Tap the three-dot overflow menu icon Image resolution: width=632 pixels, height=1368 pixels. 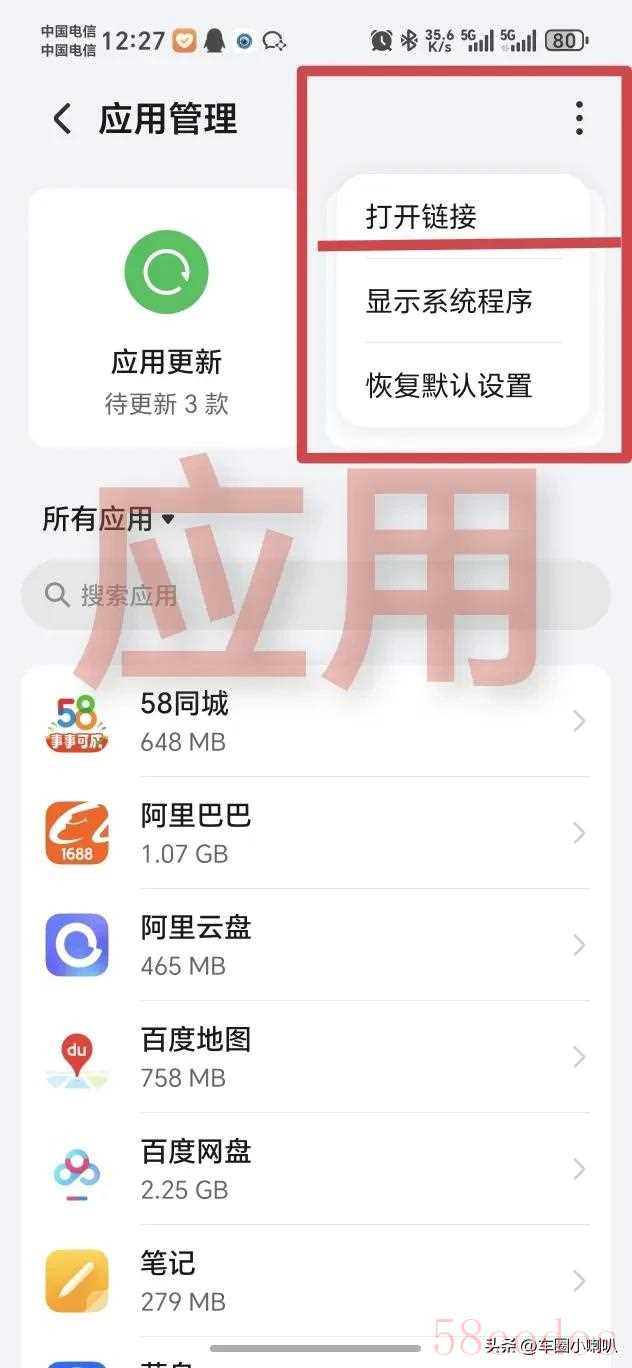coord(579,118)
